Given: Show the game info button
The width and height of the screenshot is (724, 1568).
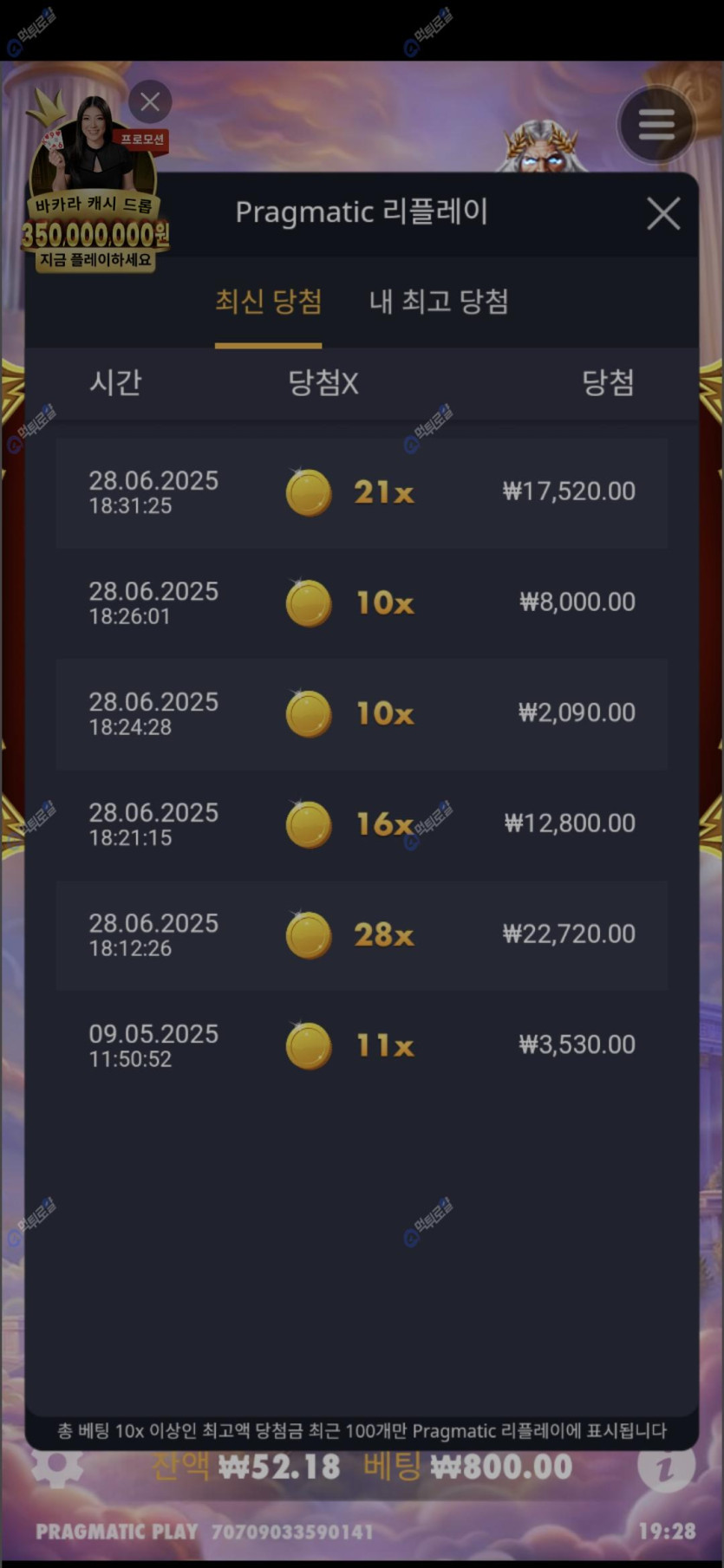Looking at the screenshot, I should click(665, 1466).
